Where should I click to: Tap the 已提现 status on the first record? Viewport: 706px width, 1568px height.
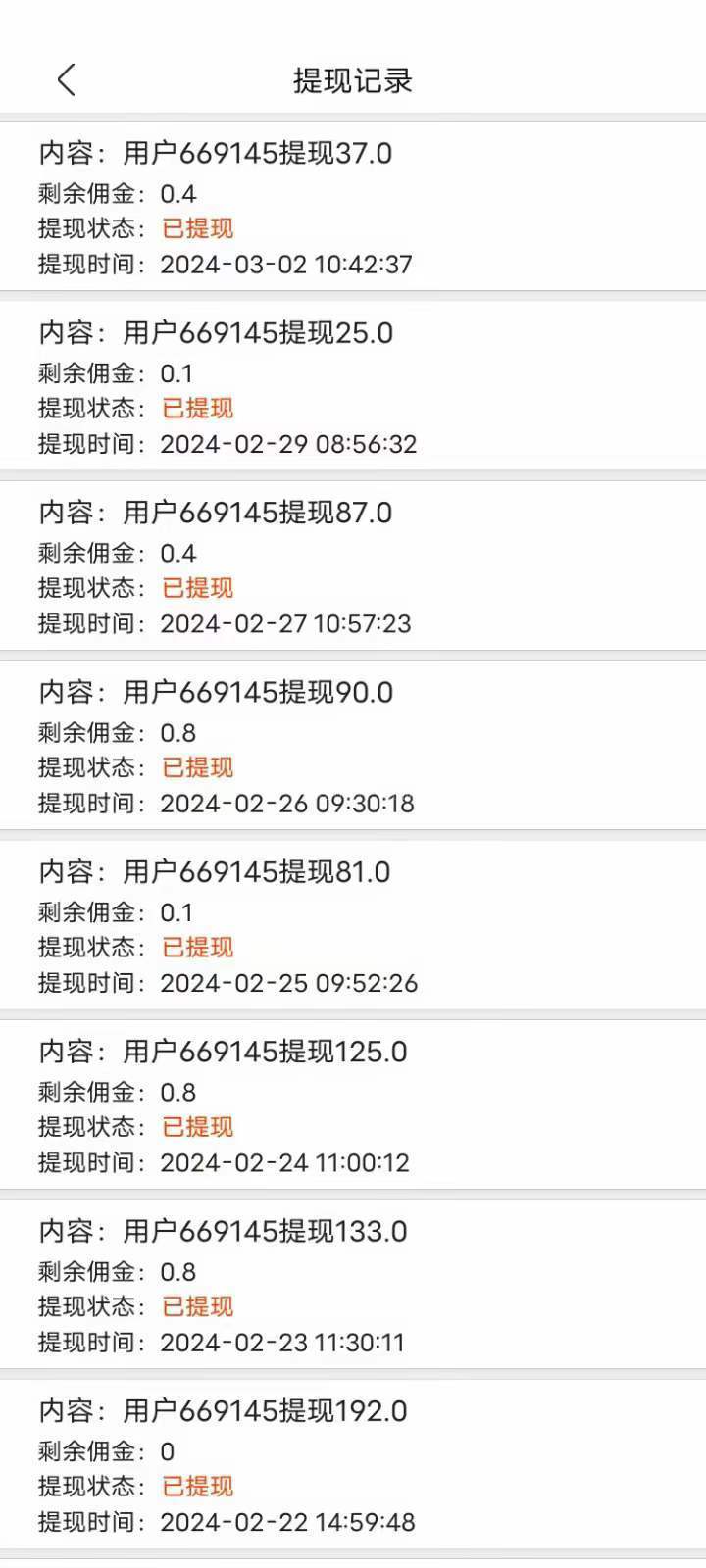click(197, 228)
